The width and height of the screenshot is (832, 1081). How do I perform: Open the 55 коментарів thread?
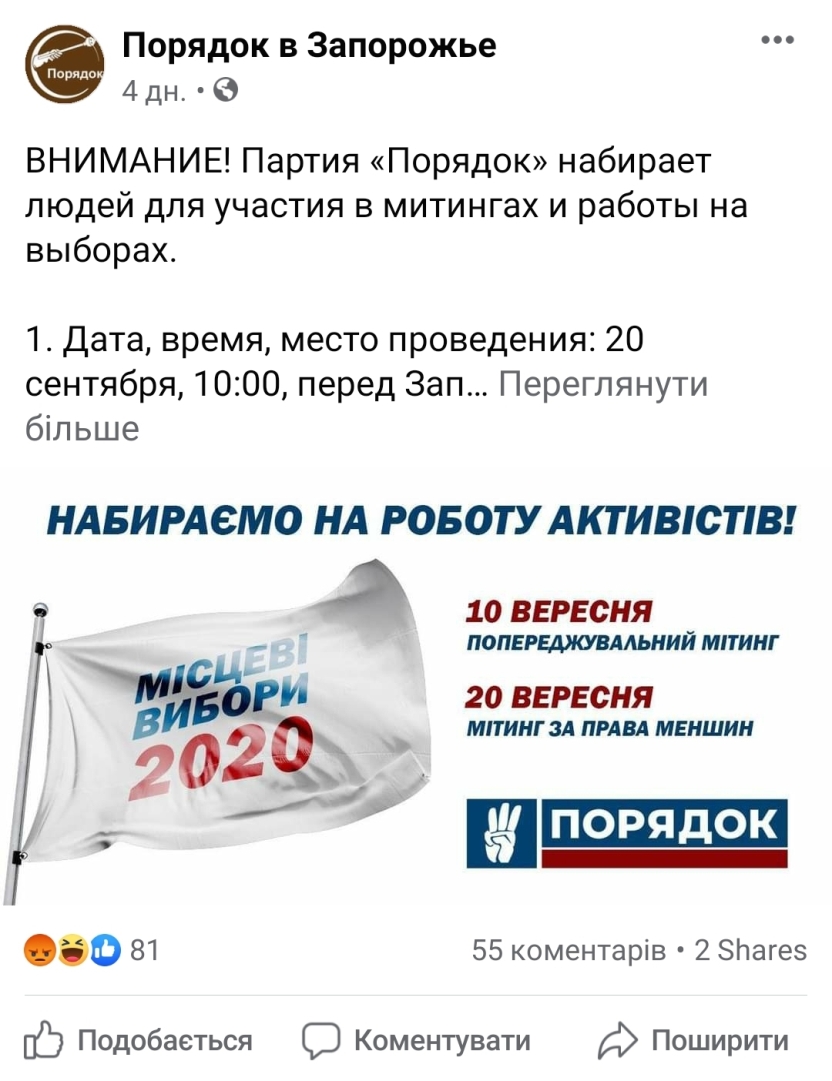(568, 950)
